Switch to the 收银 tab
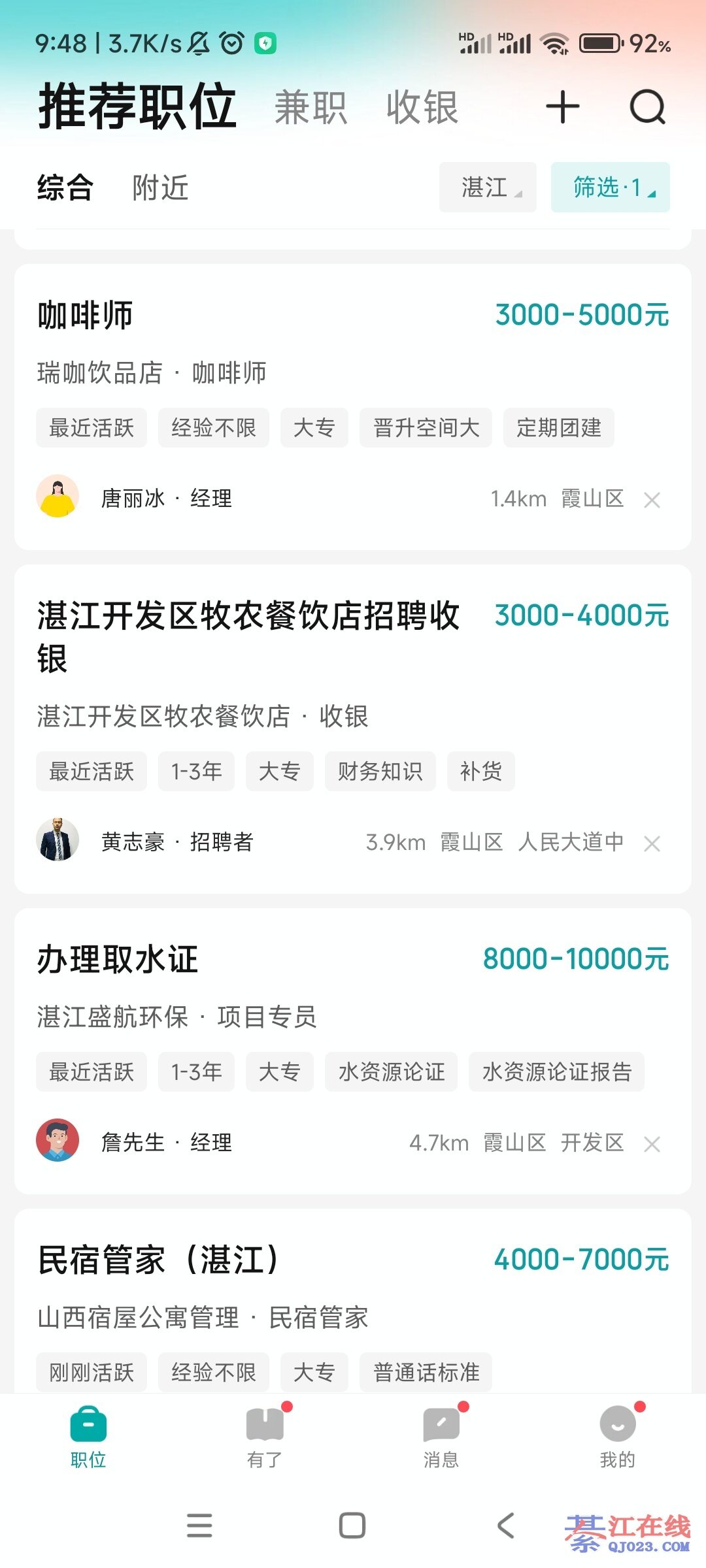This screenshot has height=1568, width=706. point(422,108)
